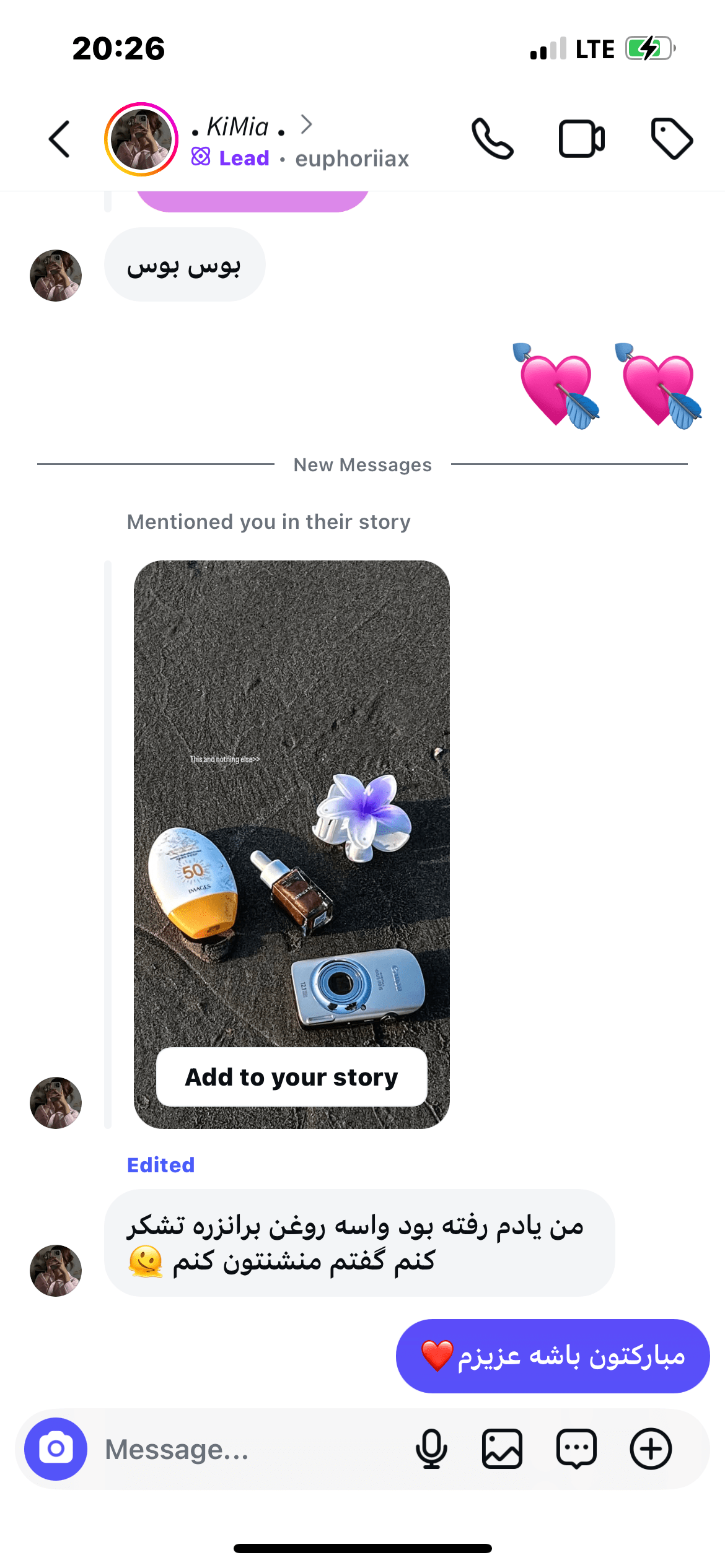725x1568 pixels.
Task: Focus the Message text field
Action: (248, 1449)
